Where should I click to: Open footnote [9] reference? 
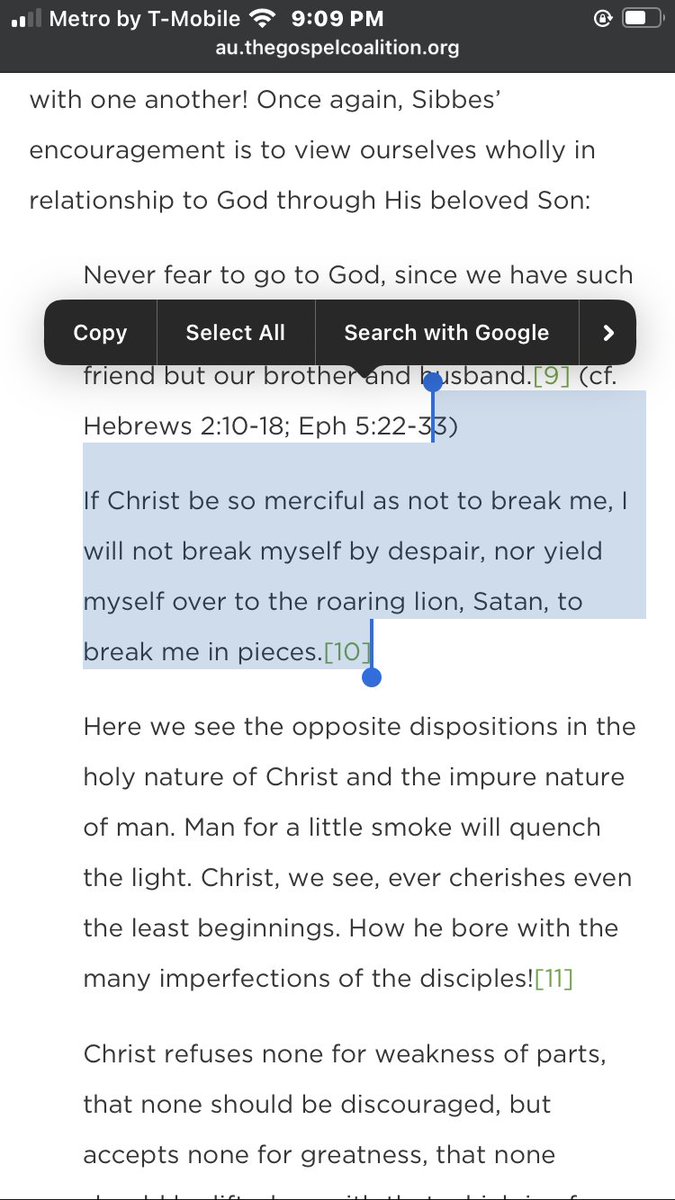click(552, 377)
